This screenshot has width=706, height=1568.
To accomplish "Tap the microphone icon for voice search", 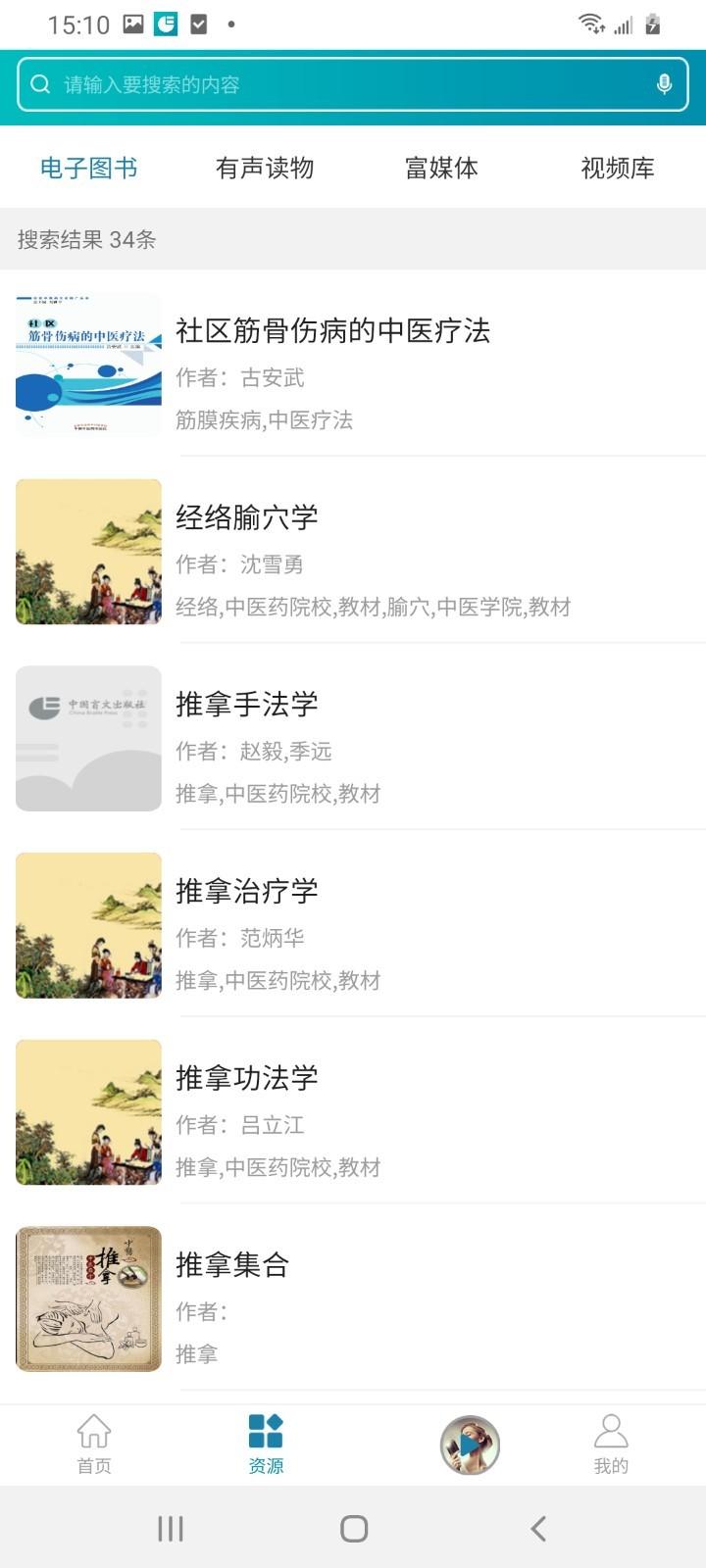I will point(664,83).
